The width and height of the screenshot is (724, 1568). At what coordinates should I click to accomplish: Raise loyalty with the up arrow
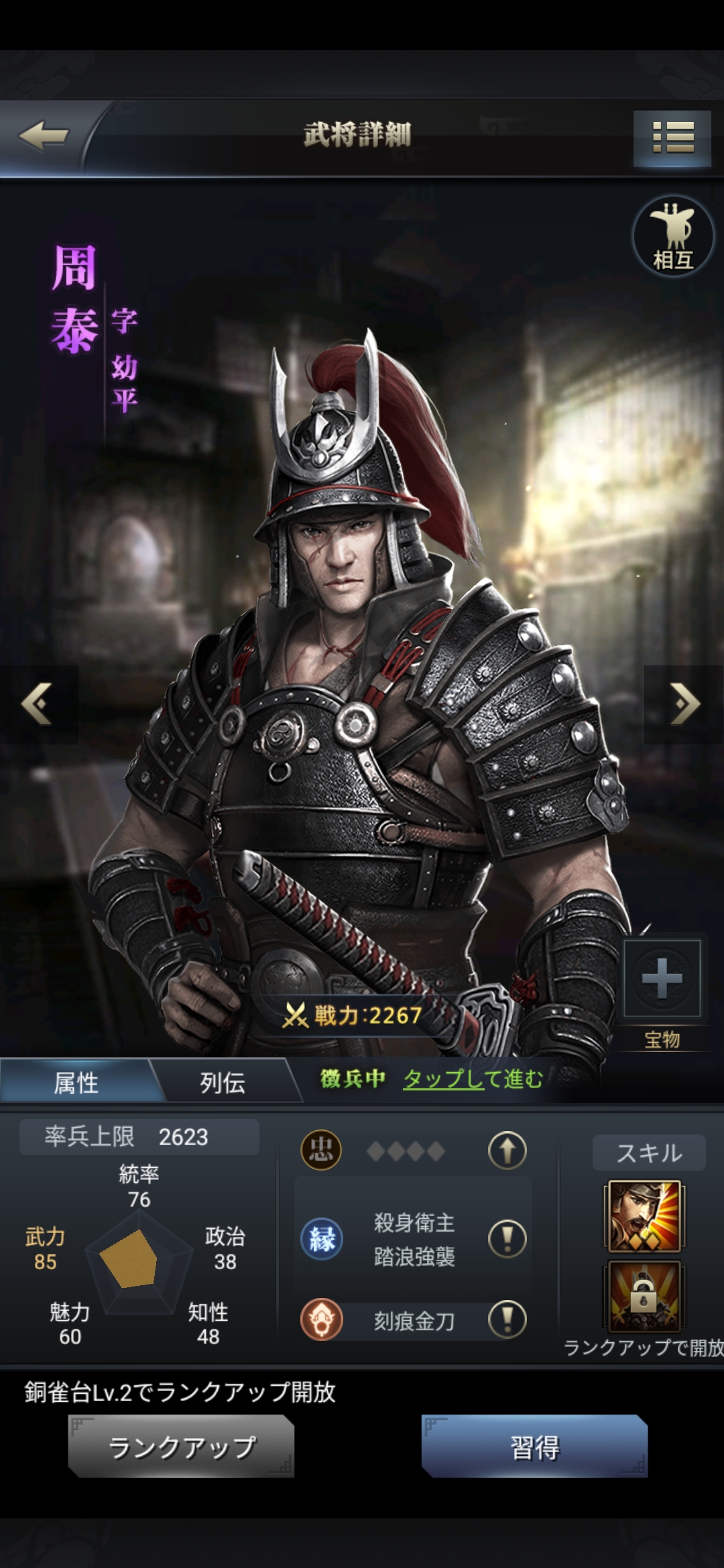(x=507, y=1151)
